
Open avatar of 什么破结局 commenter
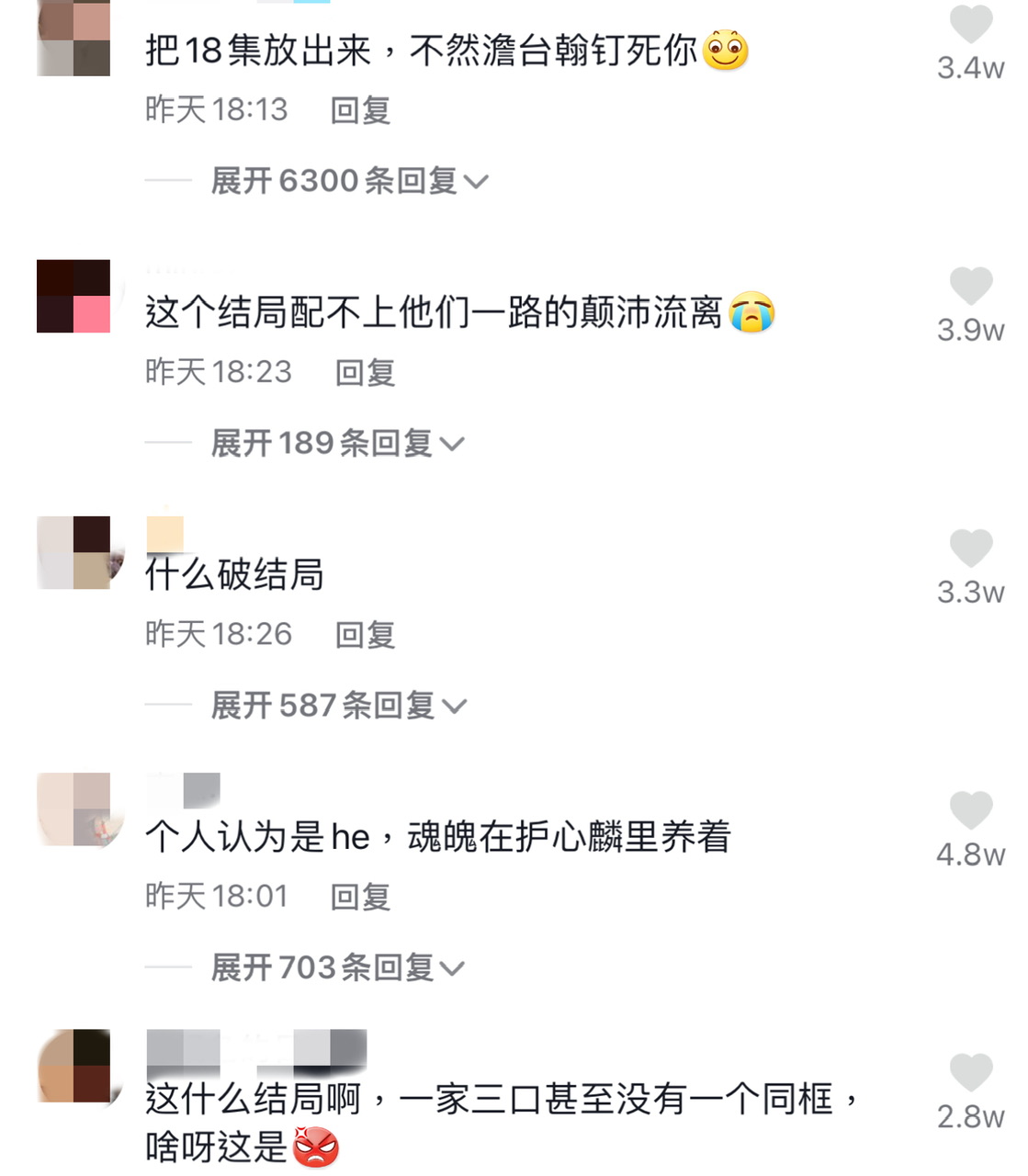click(73, 552)
